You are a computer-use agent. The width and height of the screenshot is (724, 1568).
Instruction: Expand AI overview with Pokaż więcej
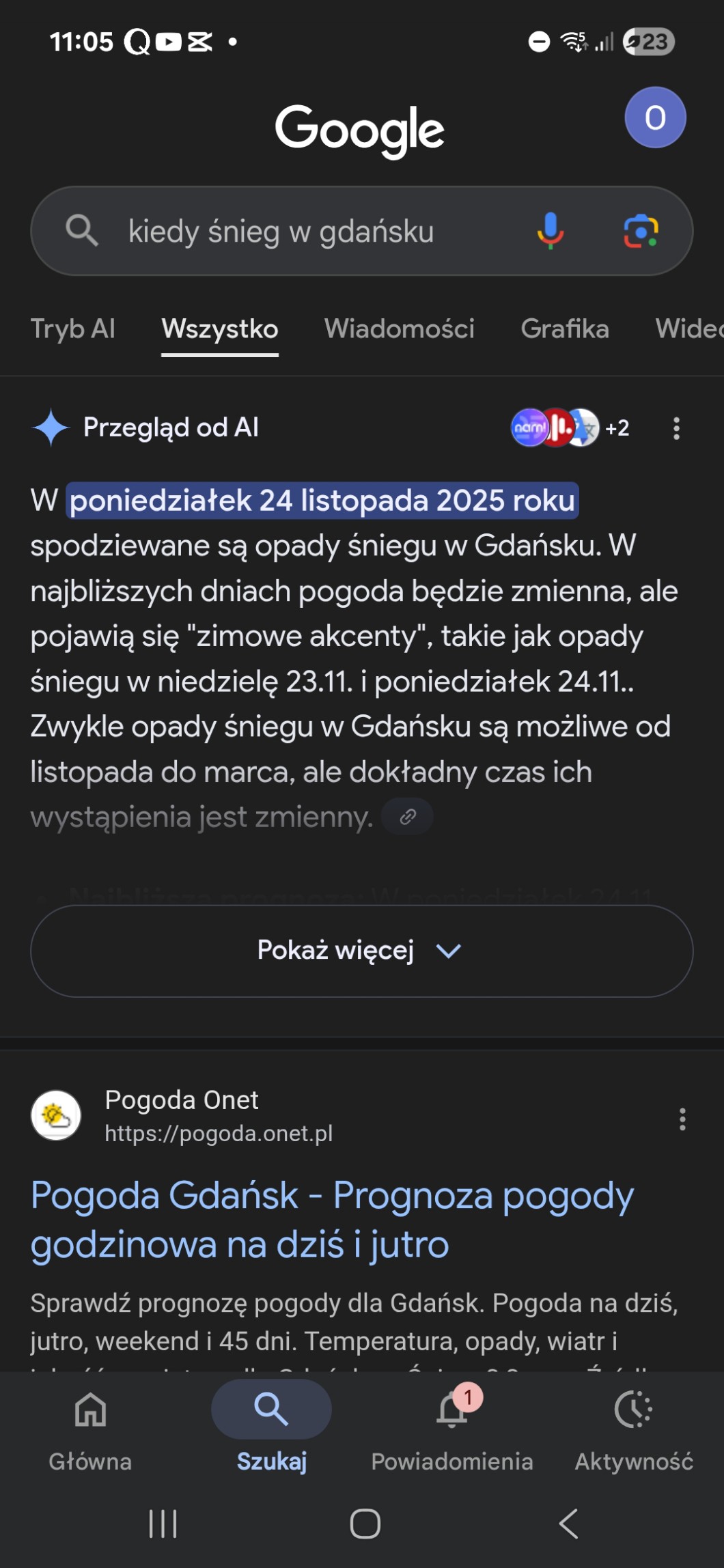(x=361, y=951)
